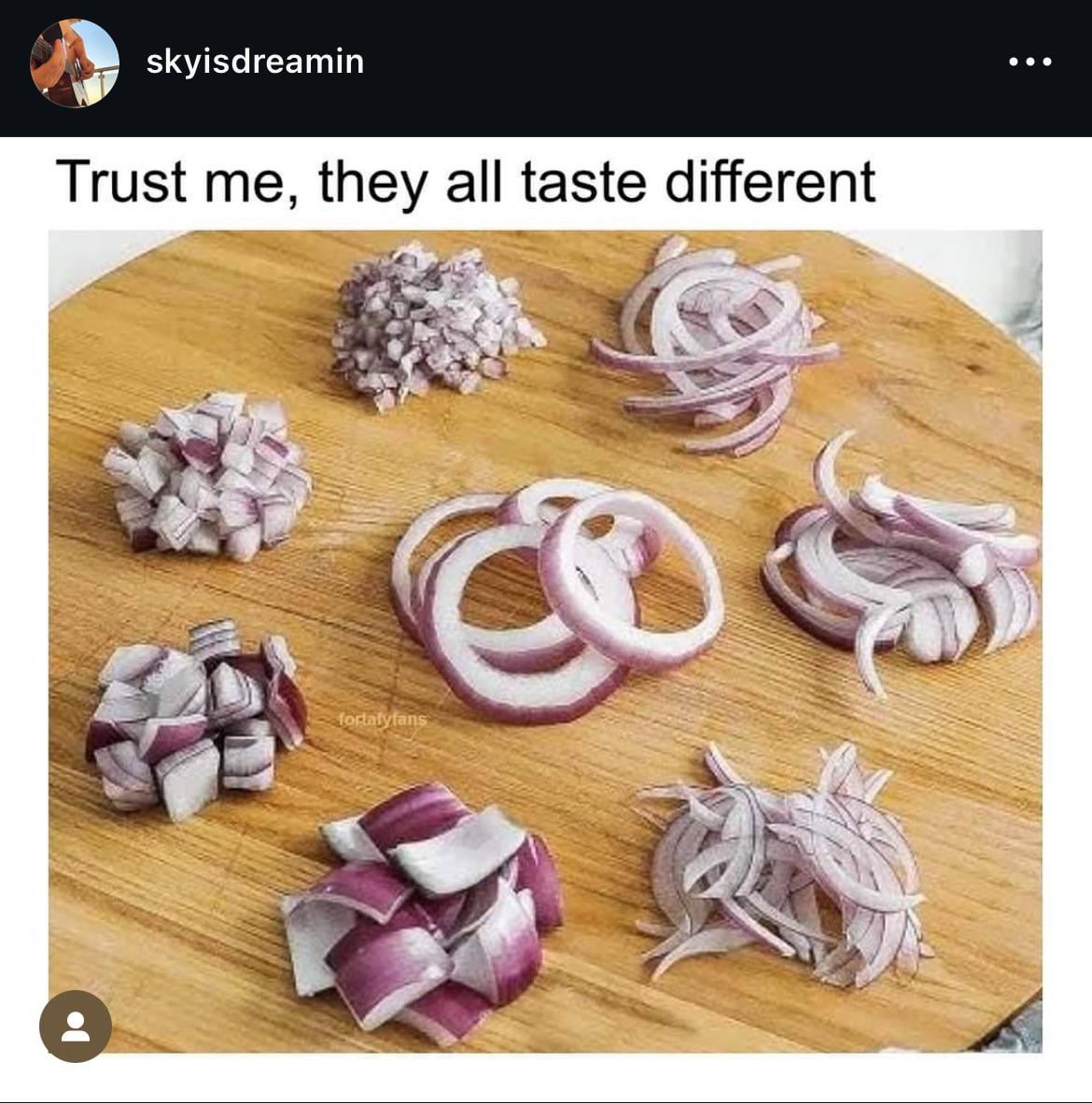
Task: Open the skyisdreamin username link
Action: [255, 62]
